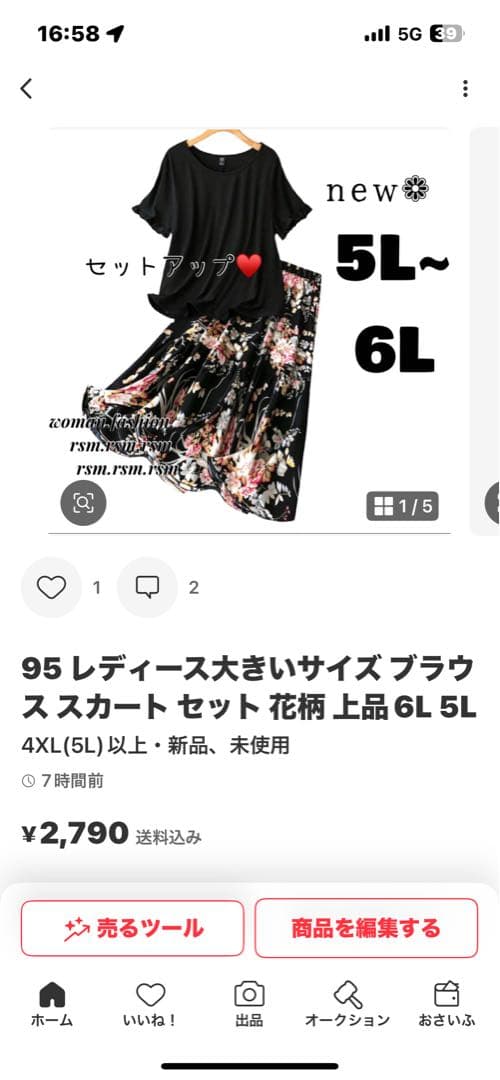
Task: Open the 出品 camera tab
Action: (x=249, y=1004)
